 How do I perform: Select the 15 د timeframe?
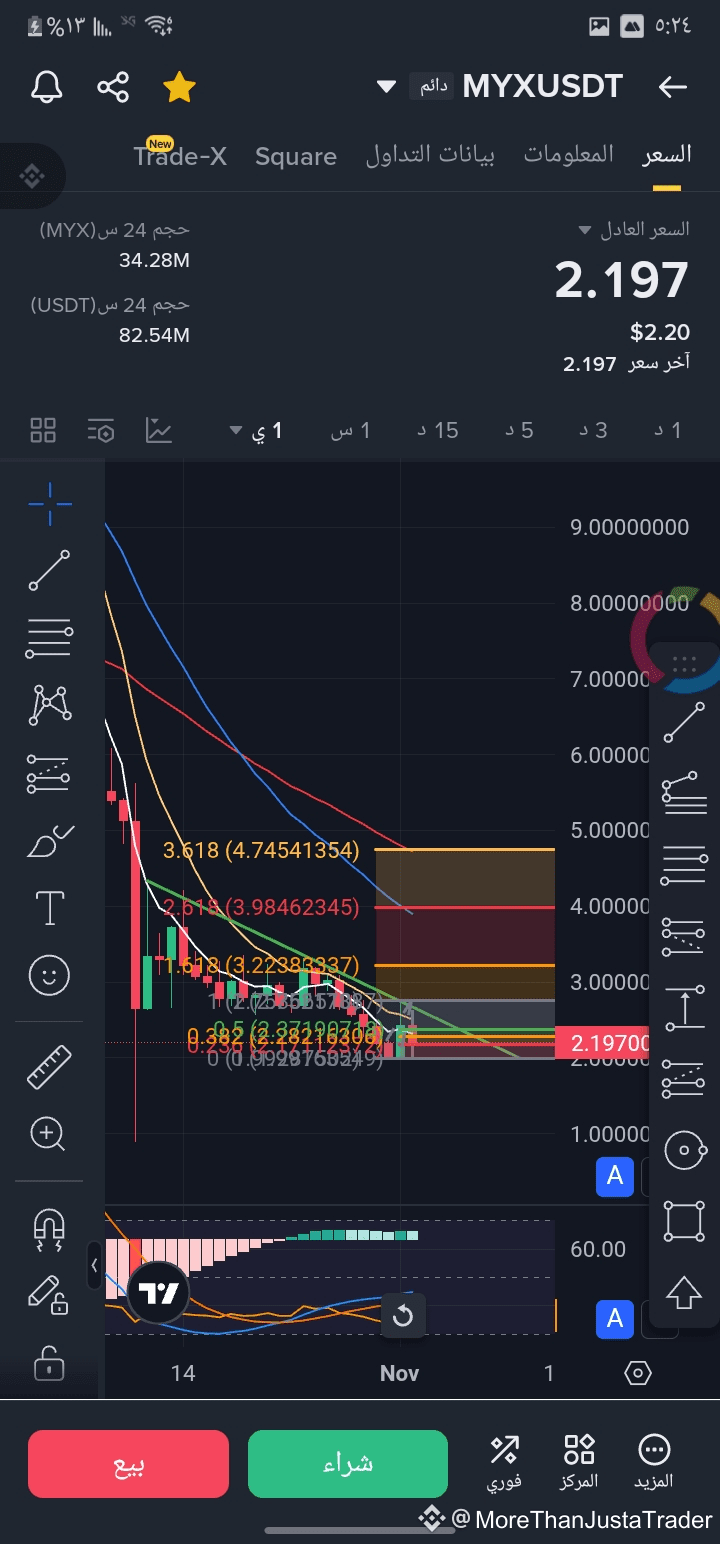click(438, 430)
